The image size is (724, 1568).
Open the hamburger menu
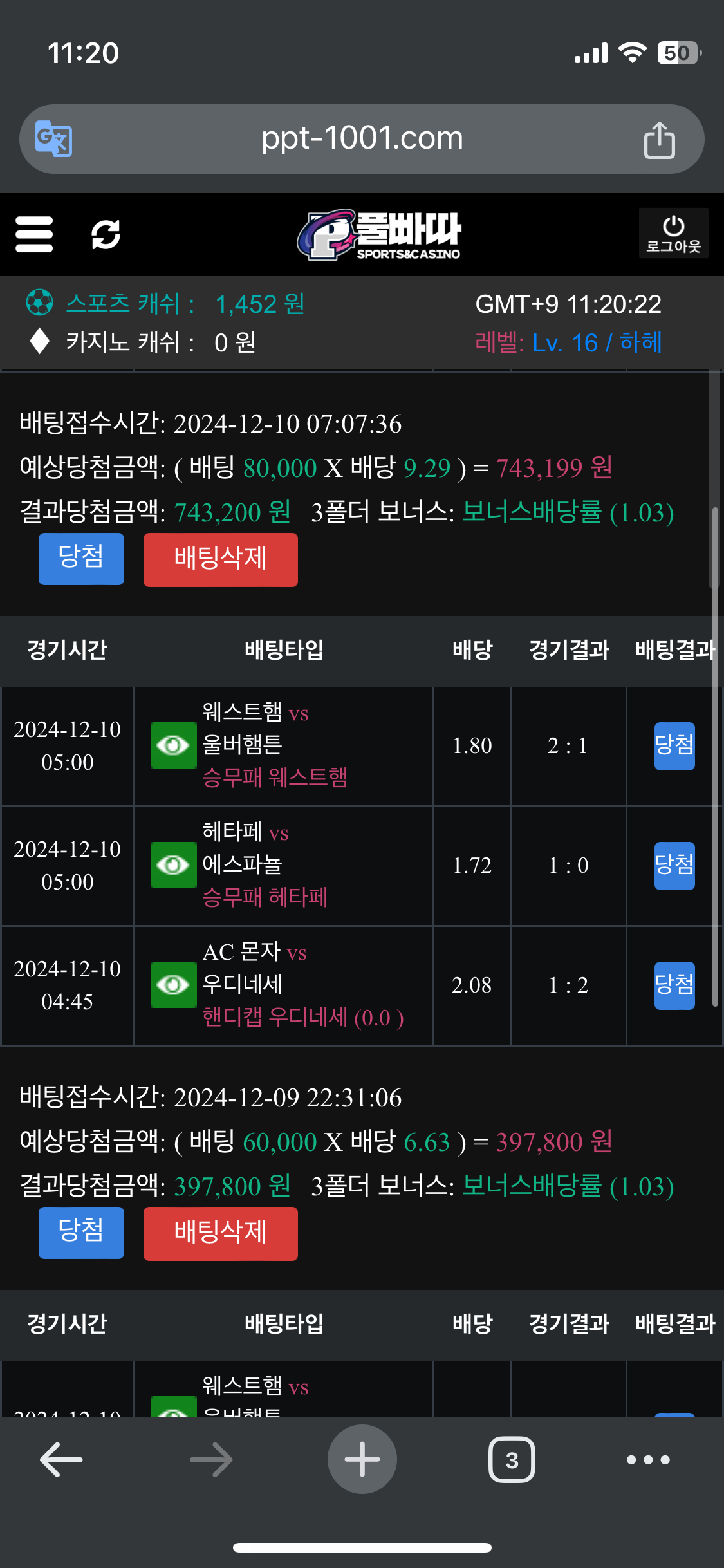point(34,234)
